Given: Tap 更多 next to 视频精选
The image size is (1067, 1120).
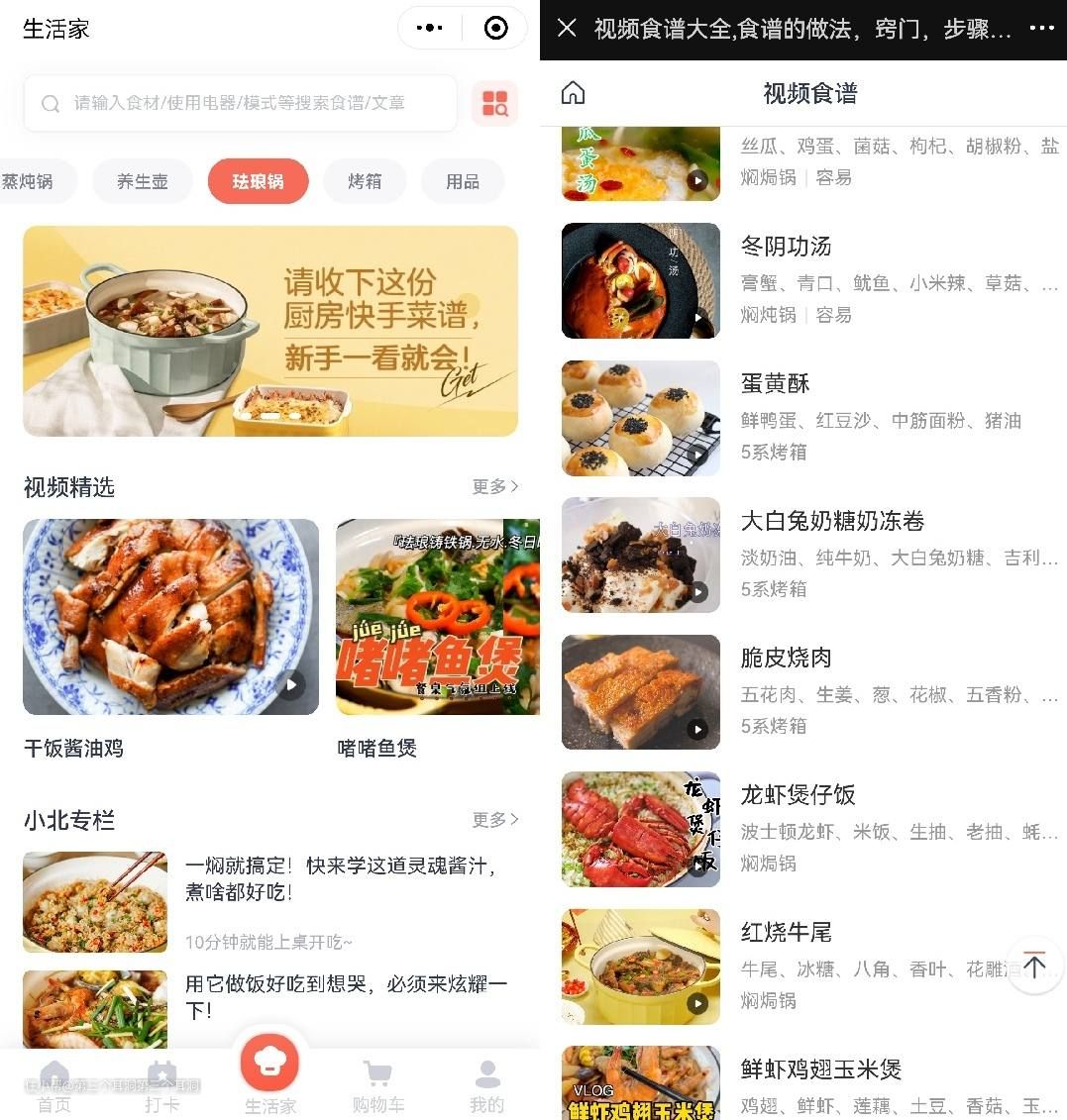Looking at the screenshot, I should (x=494, y=486).
